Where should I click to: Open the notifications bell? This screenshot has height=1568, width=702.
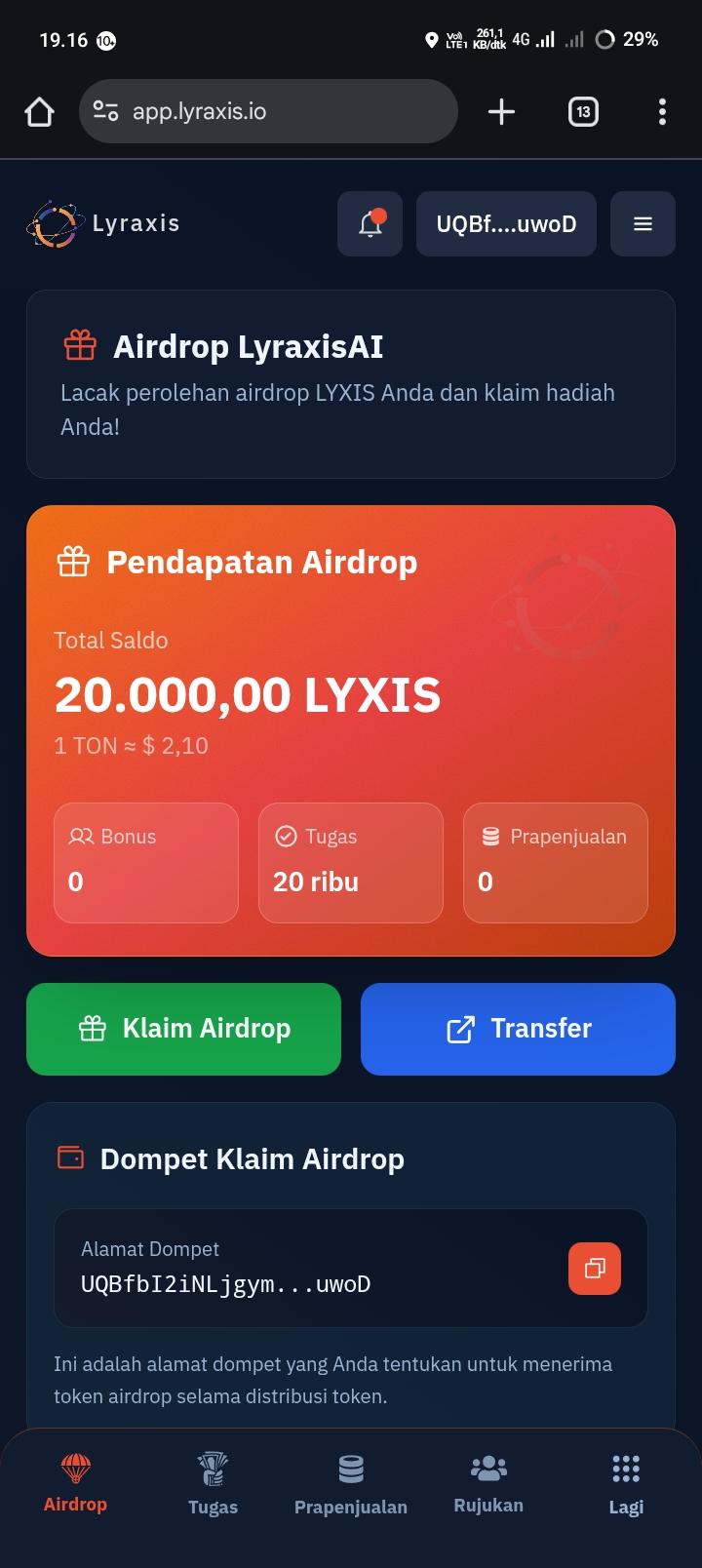click(370, 224)
